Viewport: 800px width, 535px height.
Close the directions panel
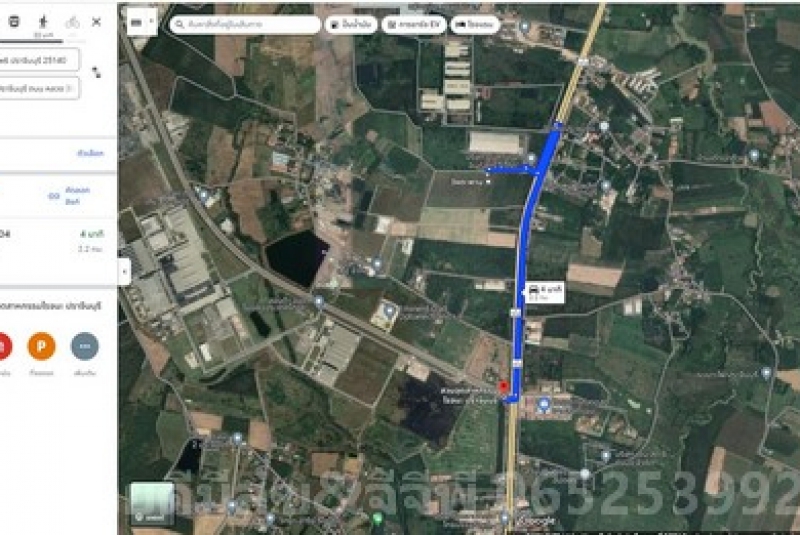click(x=96, y=21)
